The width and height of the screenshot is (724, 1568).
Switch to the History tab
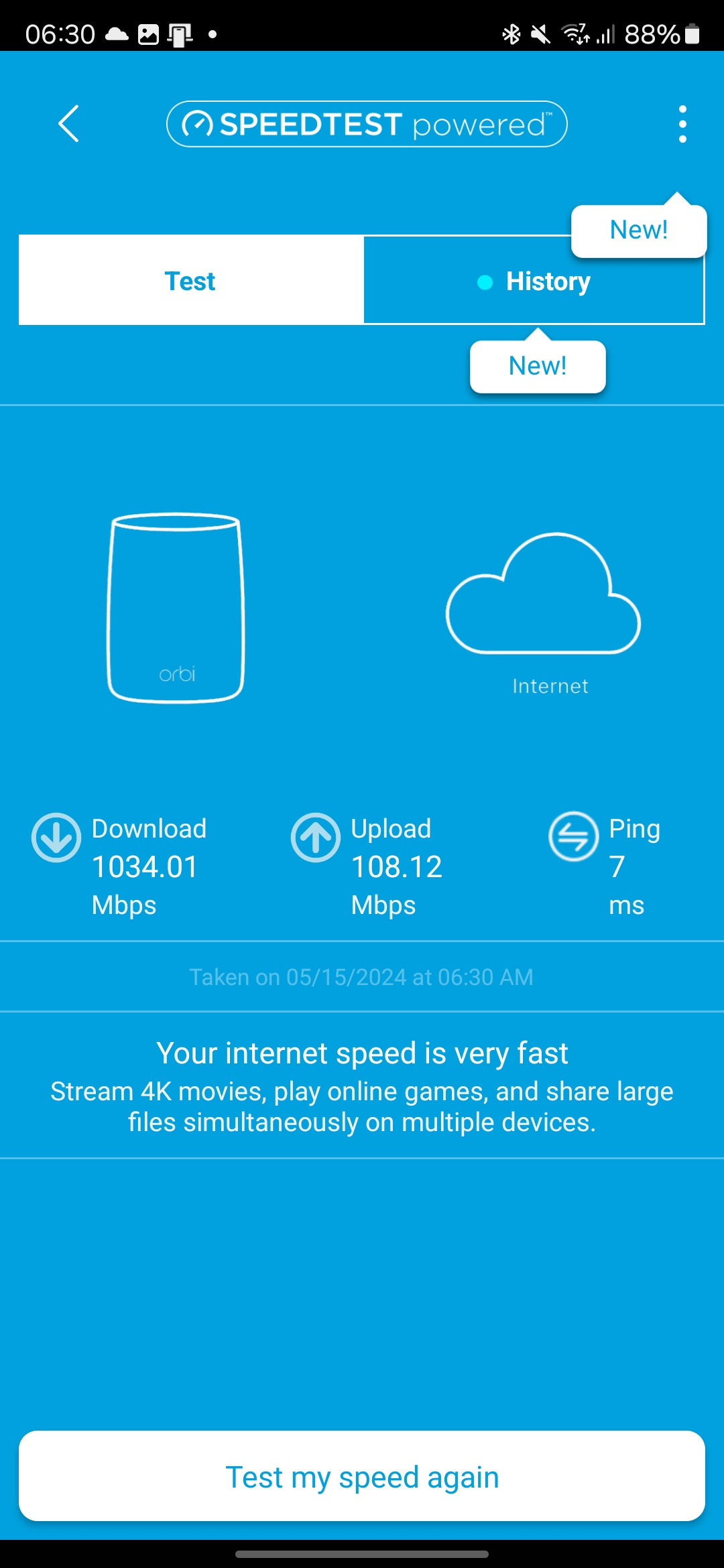534,282
